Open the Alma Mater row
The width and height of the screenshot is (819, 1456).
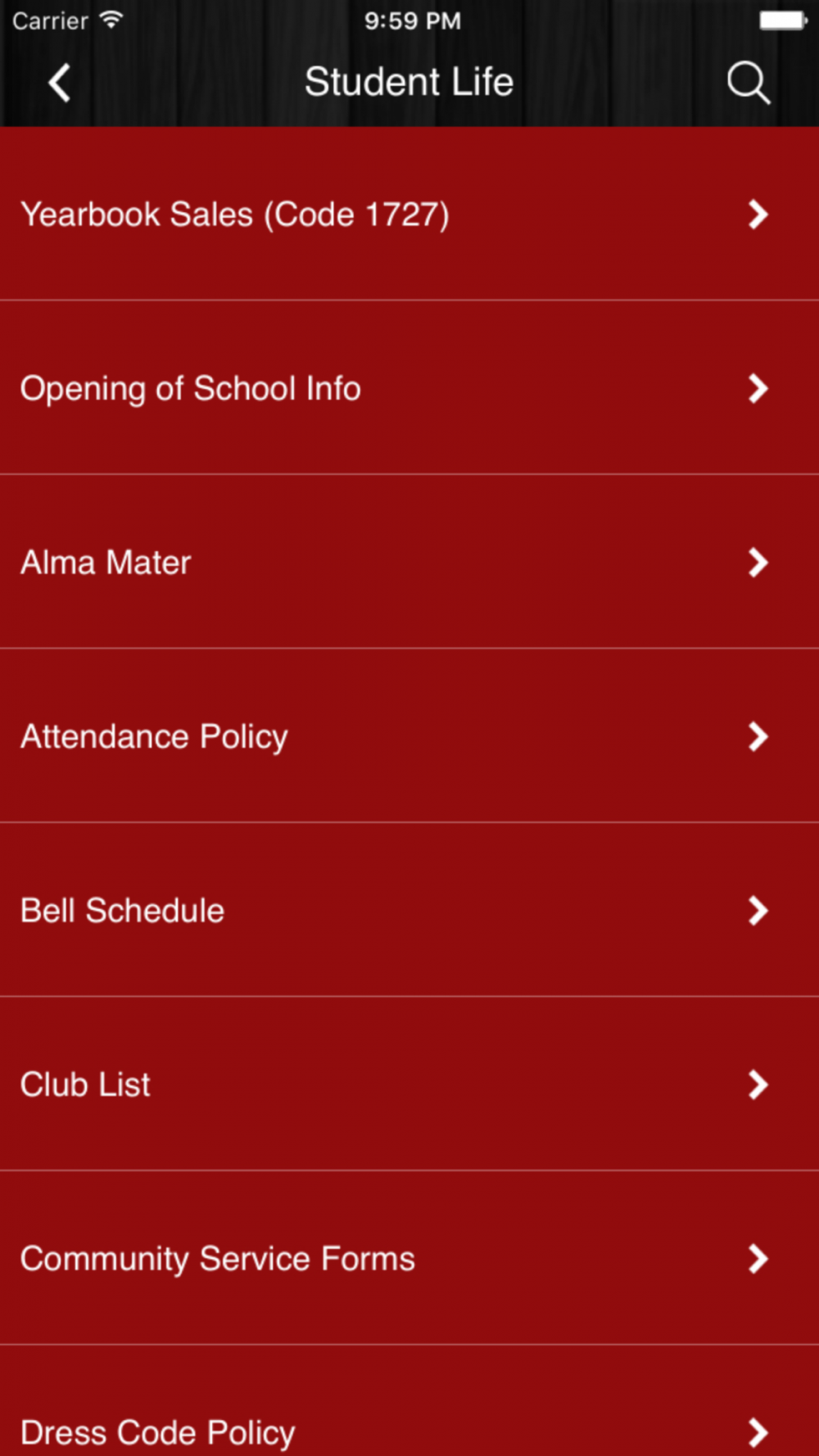coord(409,562)
